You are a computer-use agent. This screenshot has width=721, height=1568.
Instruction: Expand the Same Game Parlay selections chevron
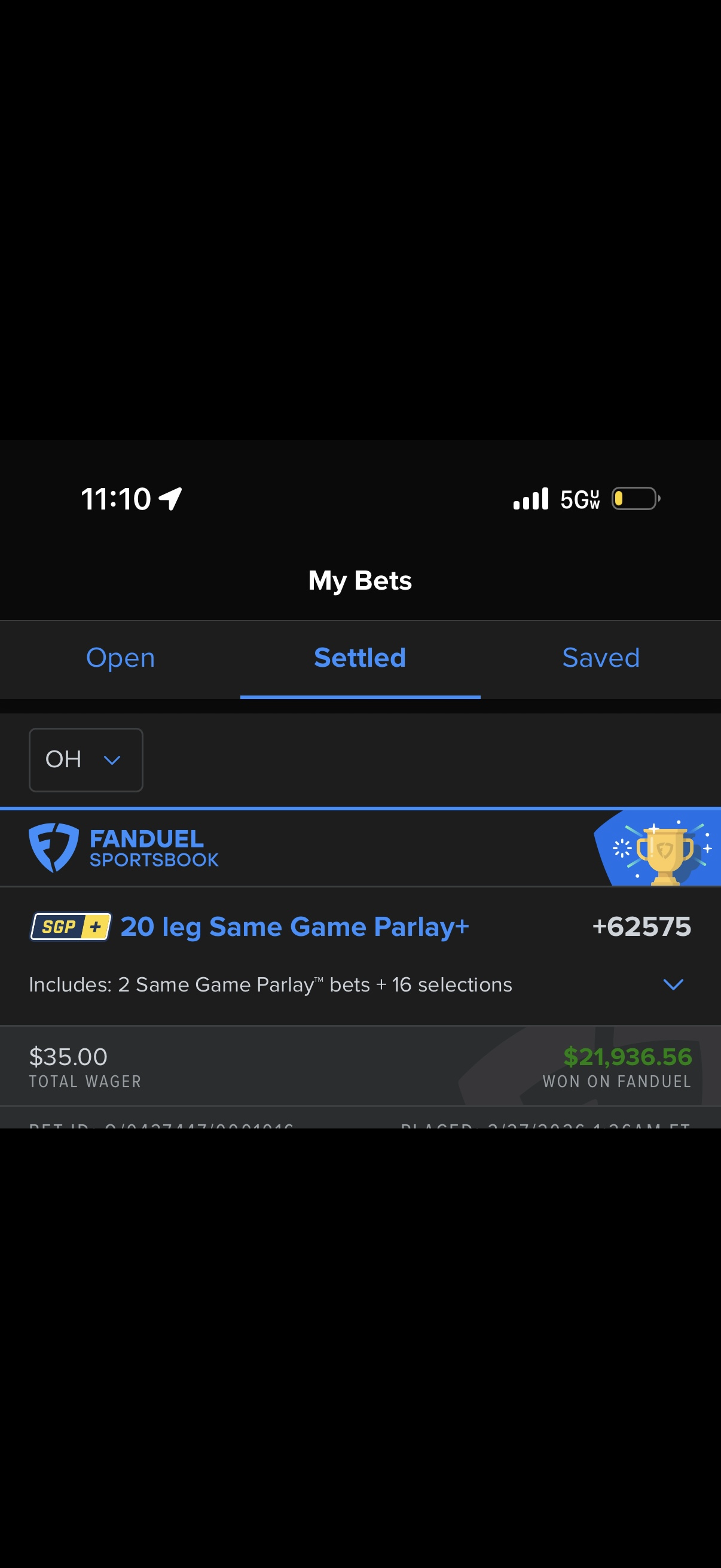(673, 984)
